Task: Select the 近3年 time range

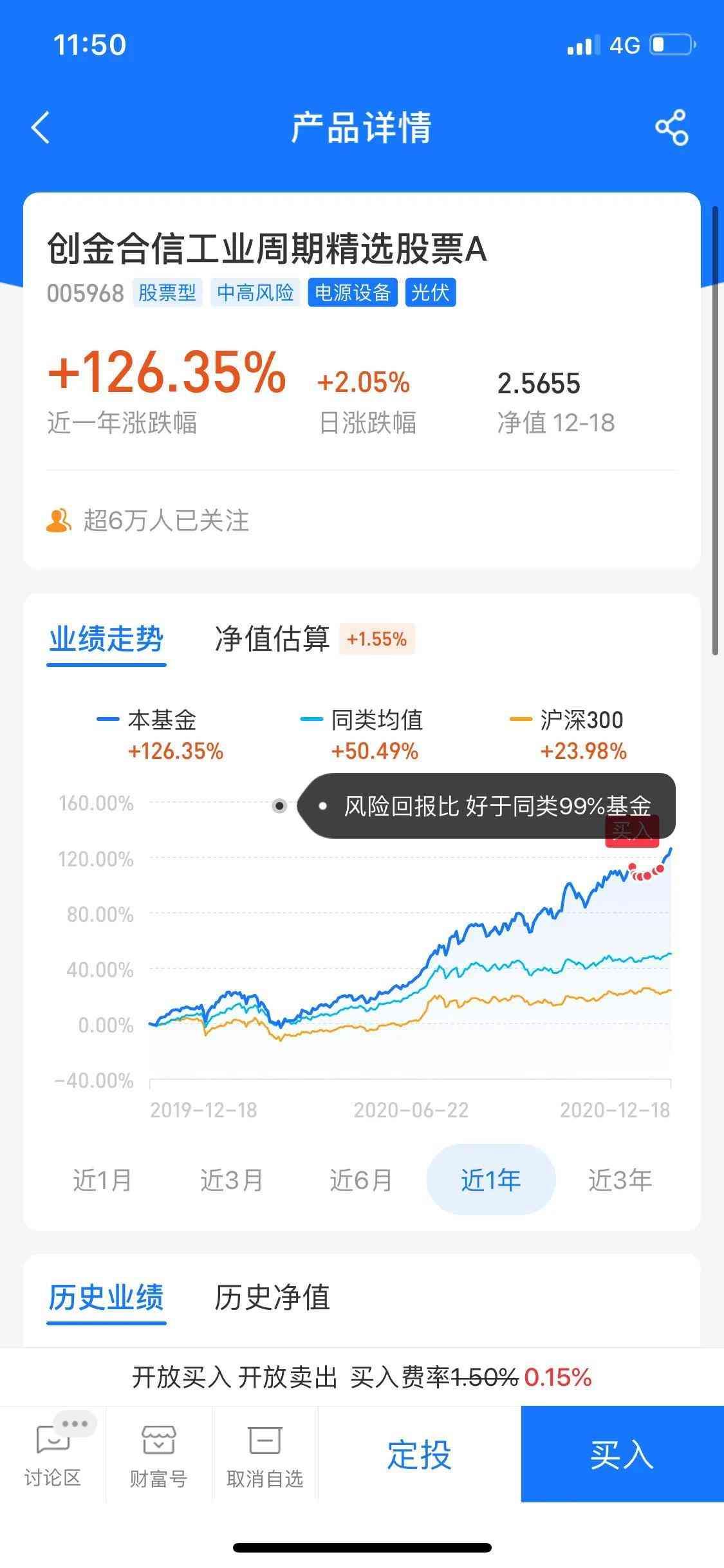Action: point(619,1179)
